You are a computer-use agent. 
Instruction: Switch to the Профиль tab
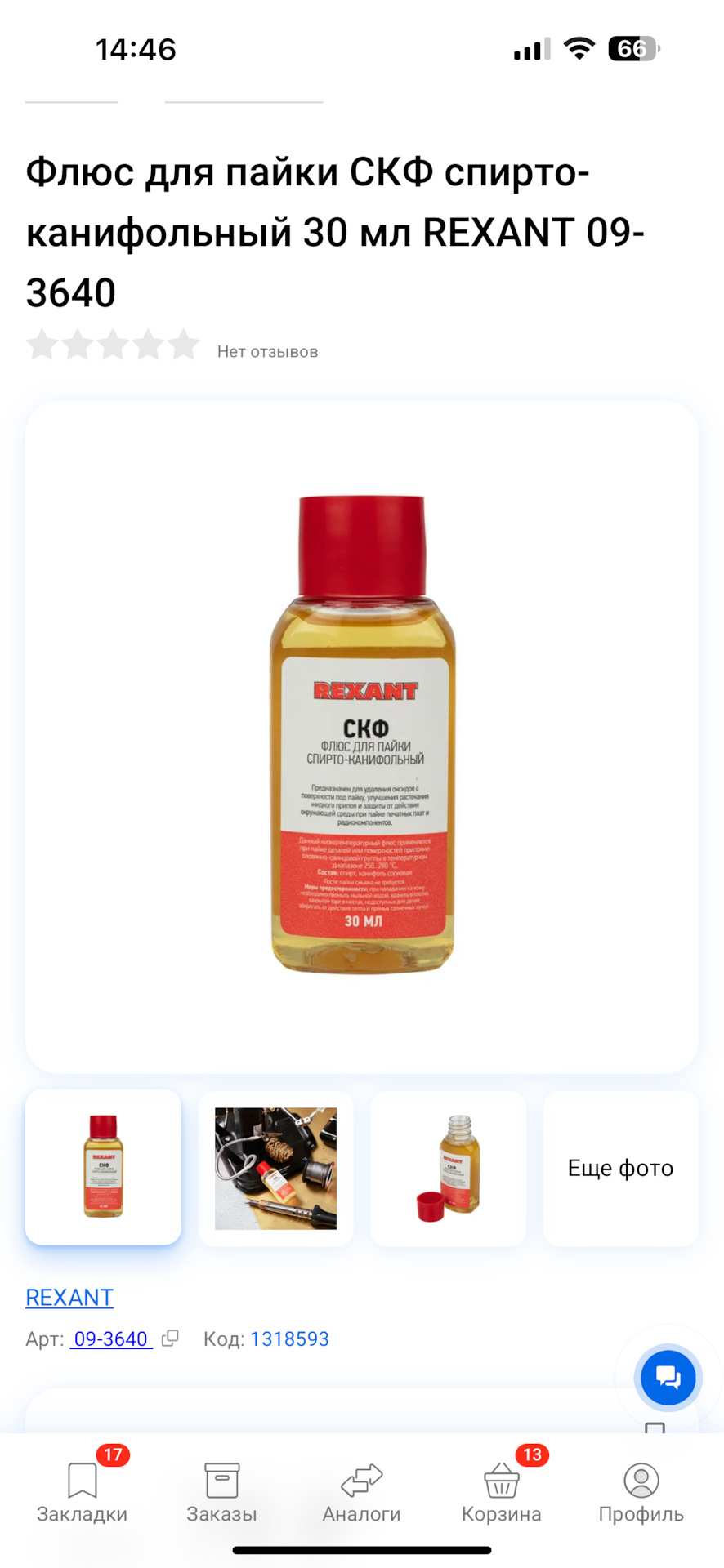641,1492
